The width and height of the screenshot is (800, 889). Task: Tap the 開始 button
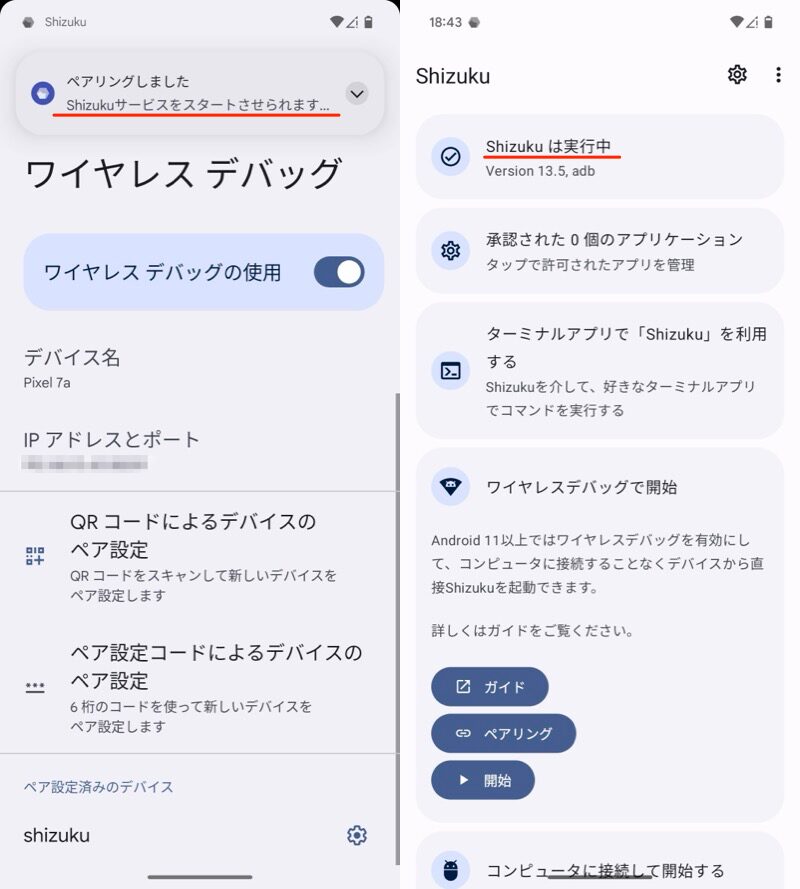(x=482, y=780)
